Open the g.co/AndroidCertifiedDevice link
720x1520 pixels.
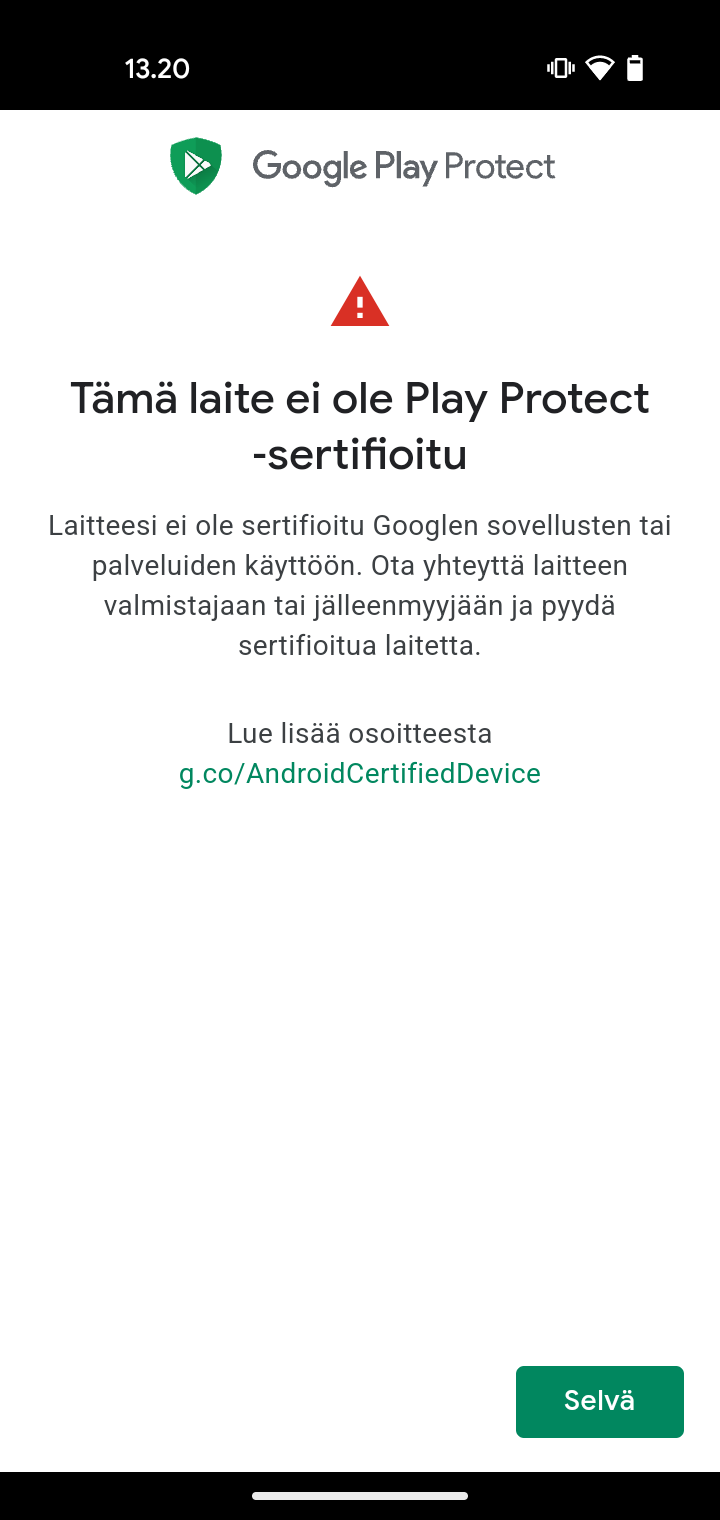point(360,773)
